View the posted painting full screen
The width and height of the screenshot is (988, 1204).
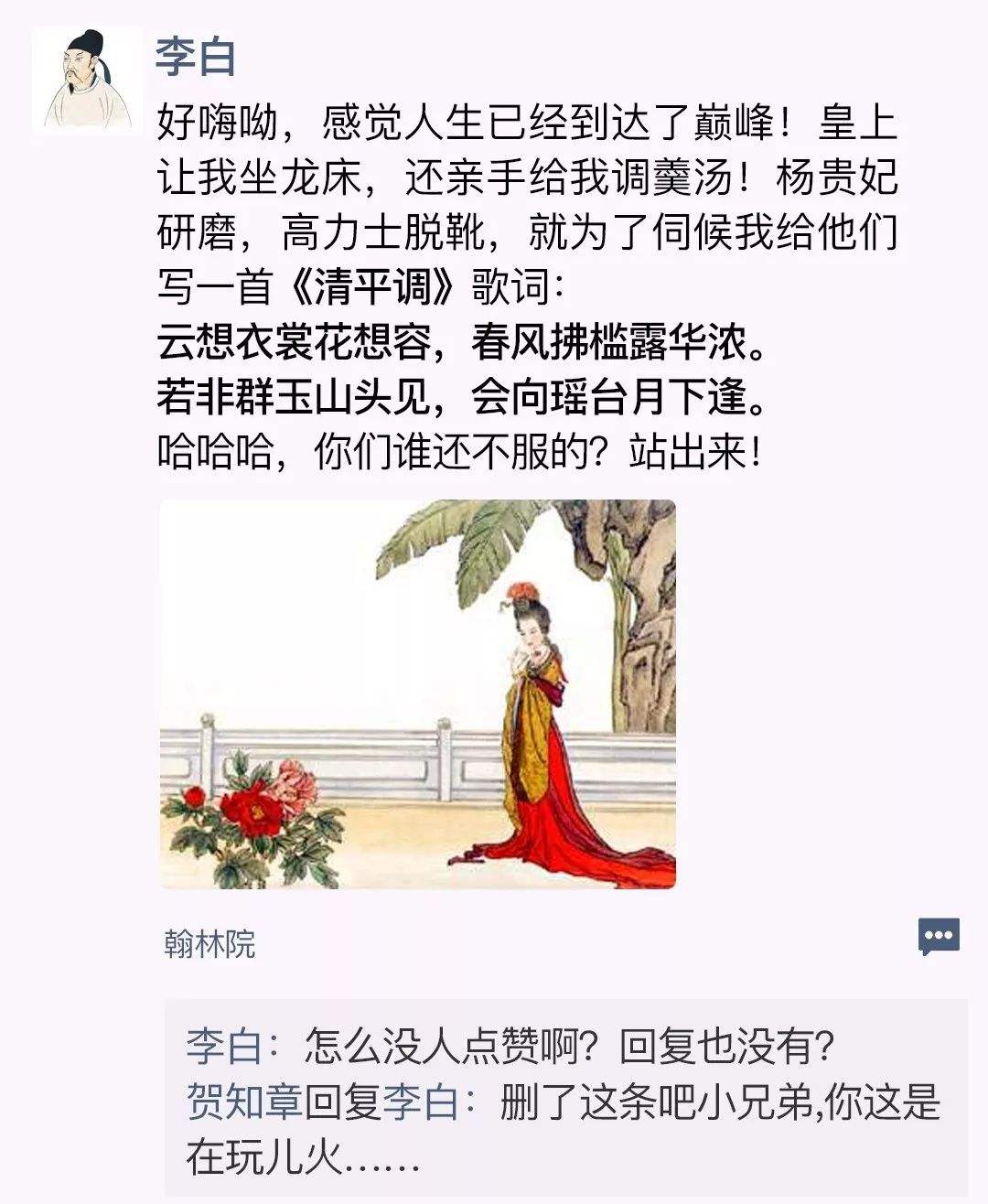[x=418, y=693]
